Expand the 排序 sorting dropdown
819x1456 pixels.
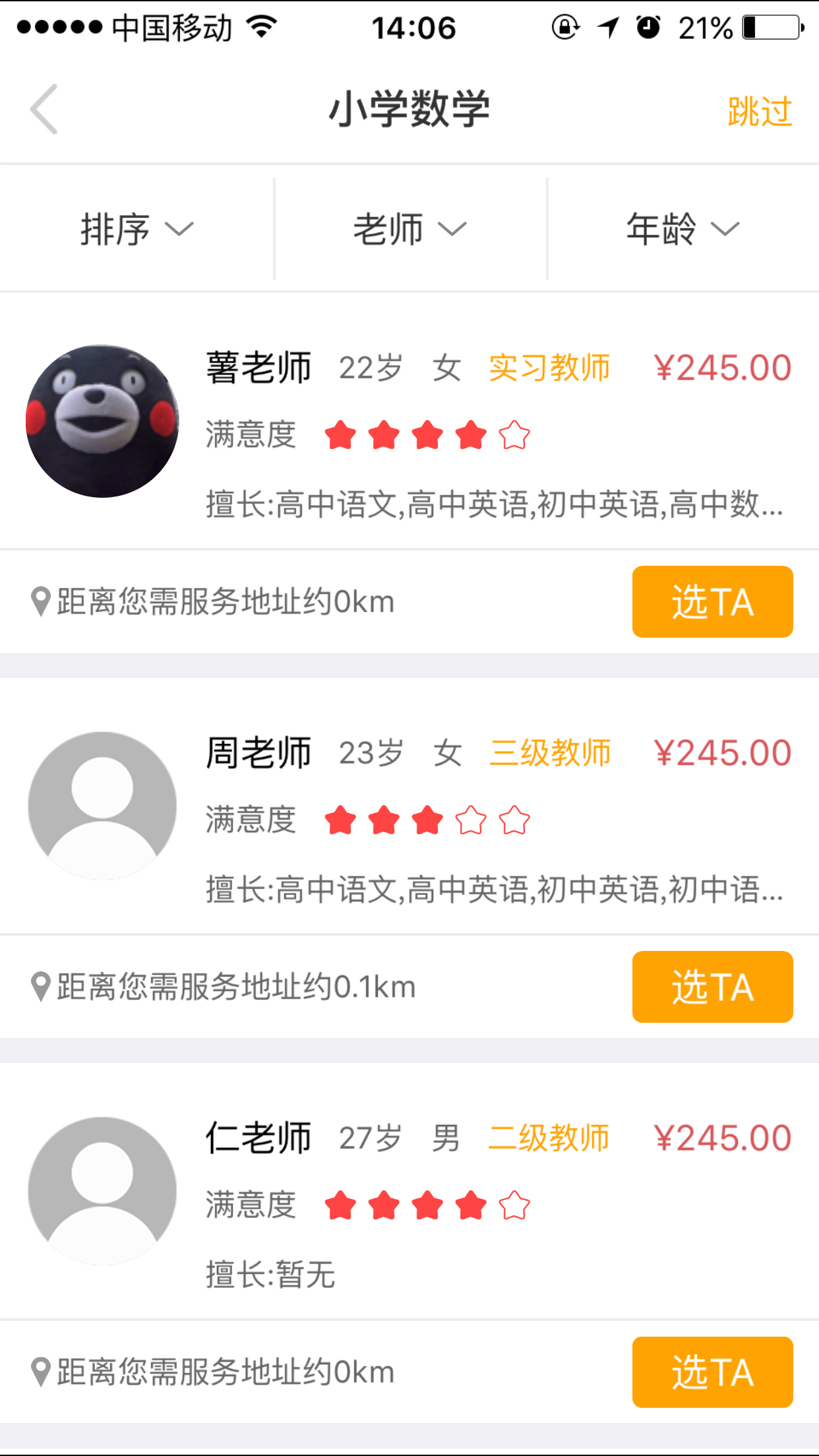tap(136, 229)
